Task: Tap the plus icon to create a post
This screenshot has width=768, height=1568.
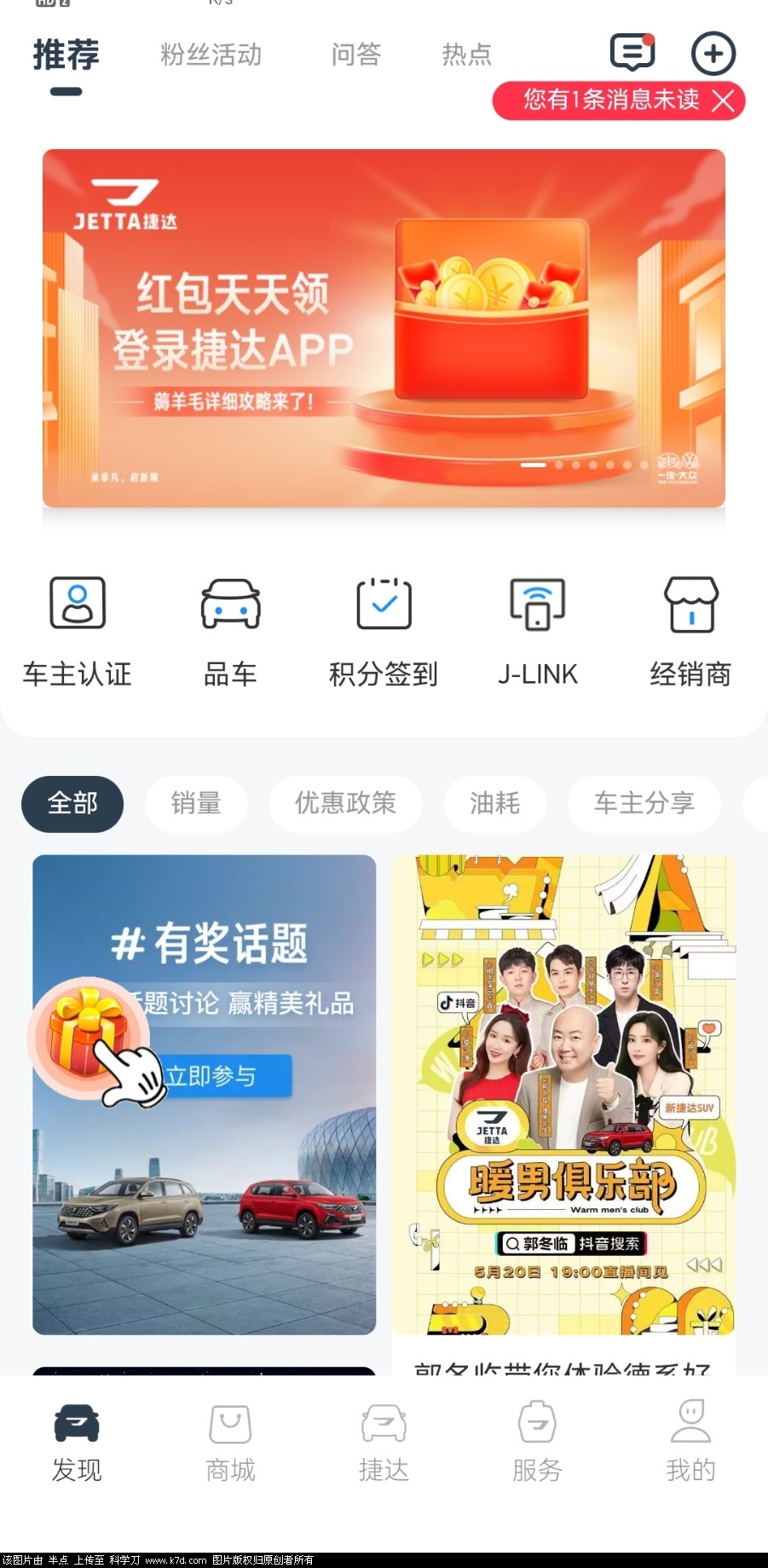Action: [x=713, y=54]
